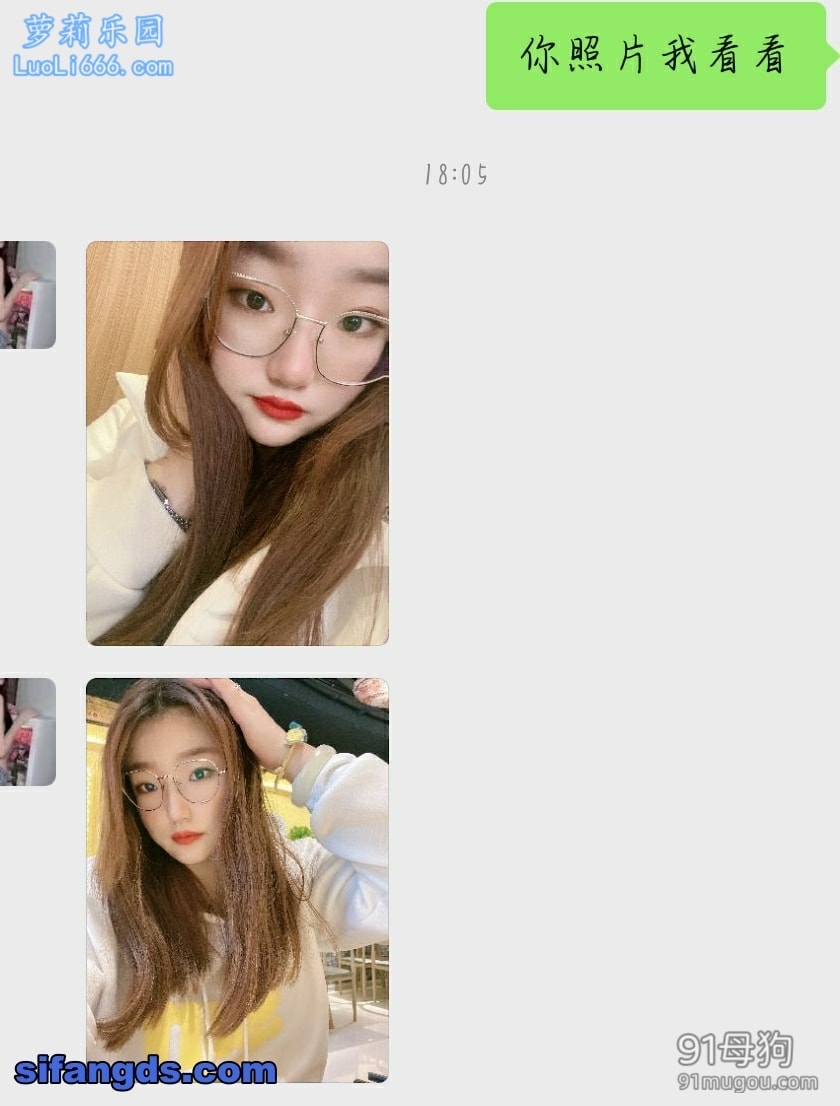Open the close-up selfie photo message

click(x=237, y=443)
